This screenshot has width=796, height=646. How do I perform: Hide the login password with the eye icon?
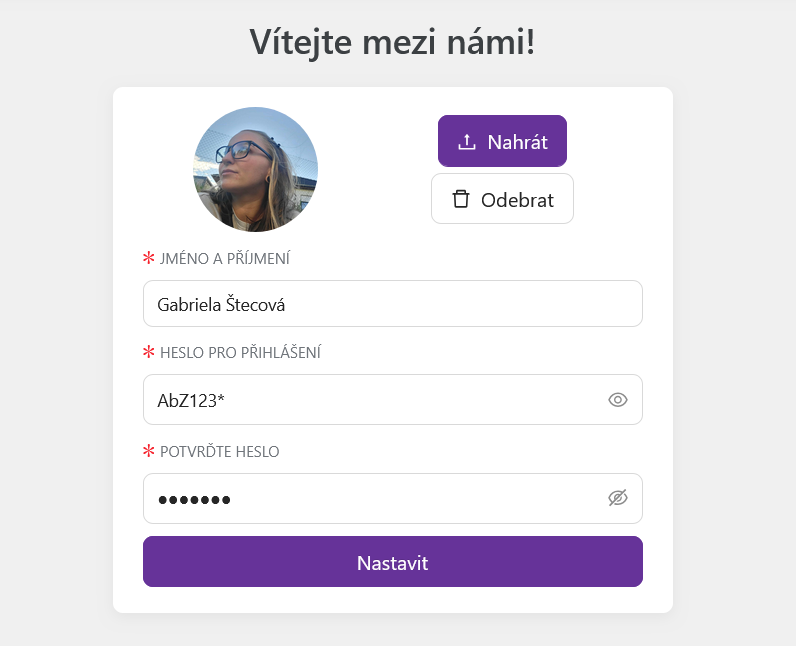pyautogui.click(x=618, y=400)
